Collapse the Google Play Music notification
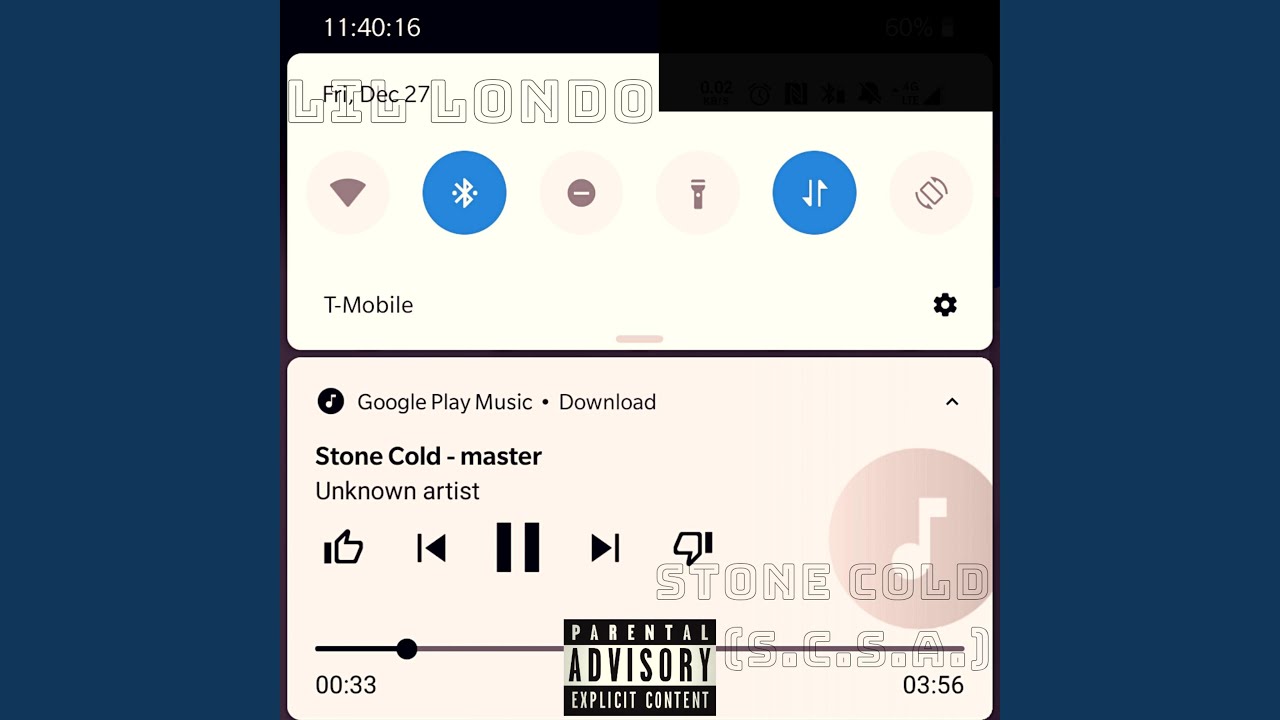 point(952,402)
